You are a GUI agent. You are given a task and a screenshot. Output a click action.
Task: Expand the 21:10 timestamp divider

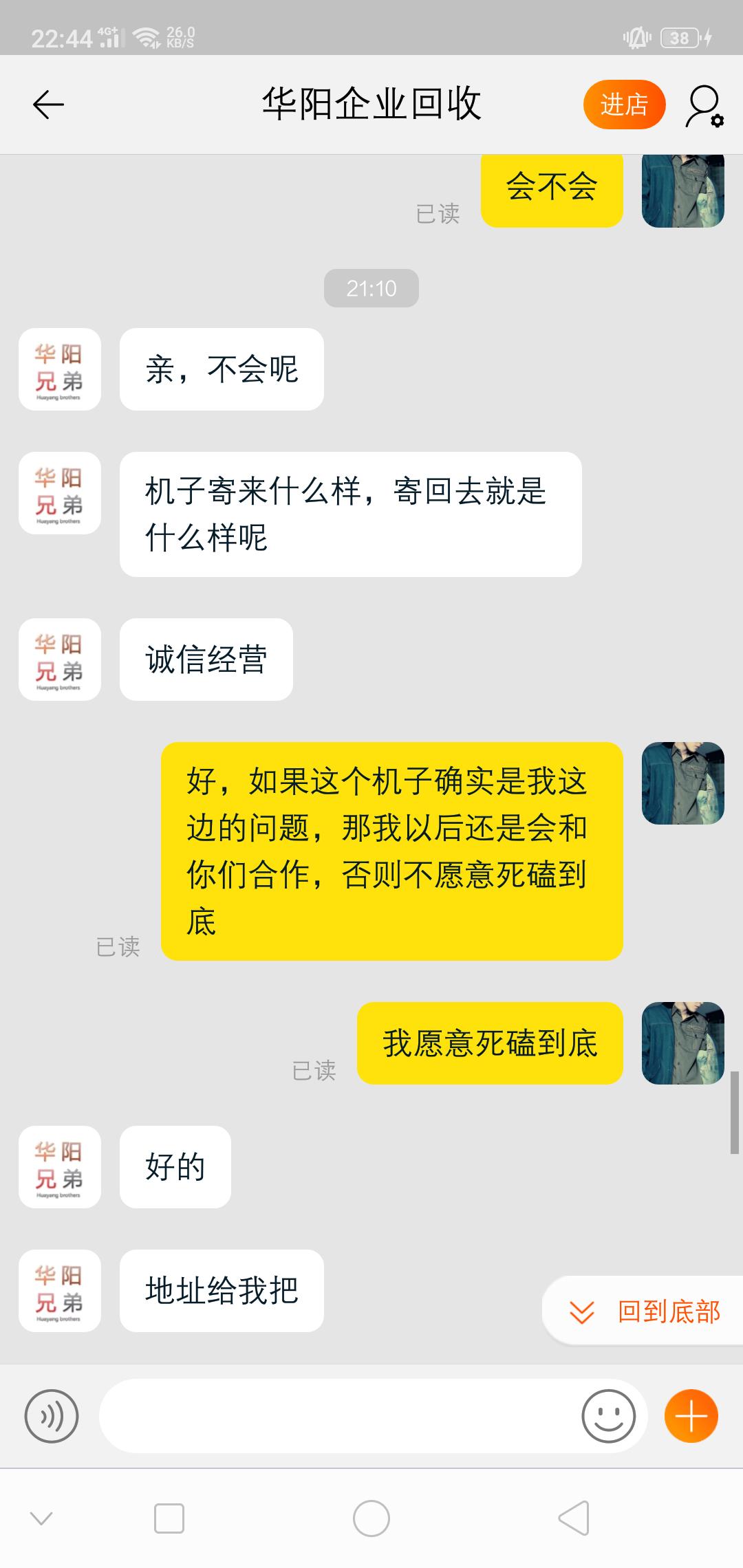click(x=371, y=287)
